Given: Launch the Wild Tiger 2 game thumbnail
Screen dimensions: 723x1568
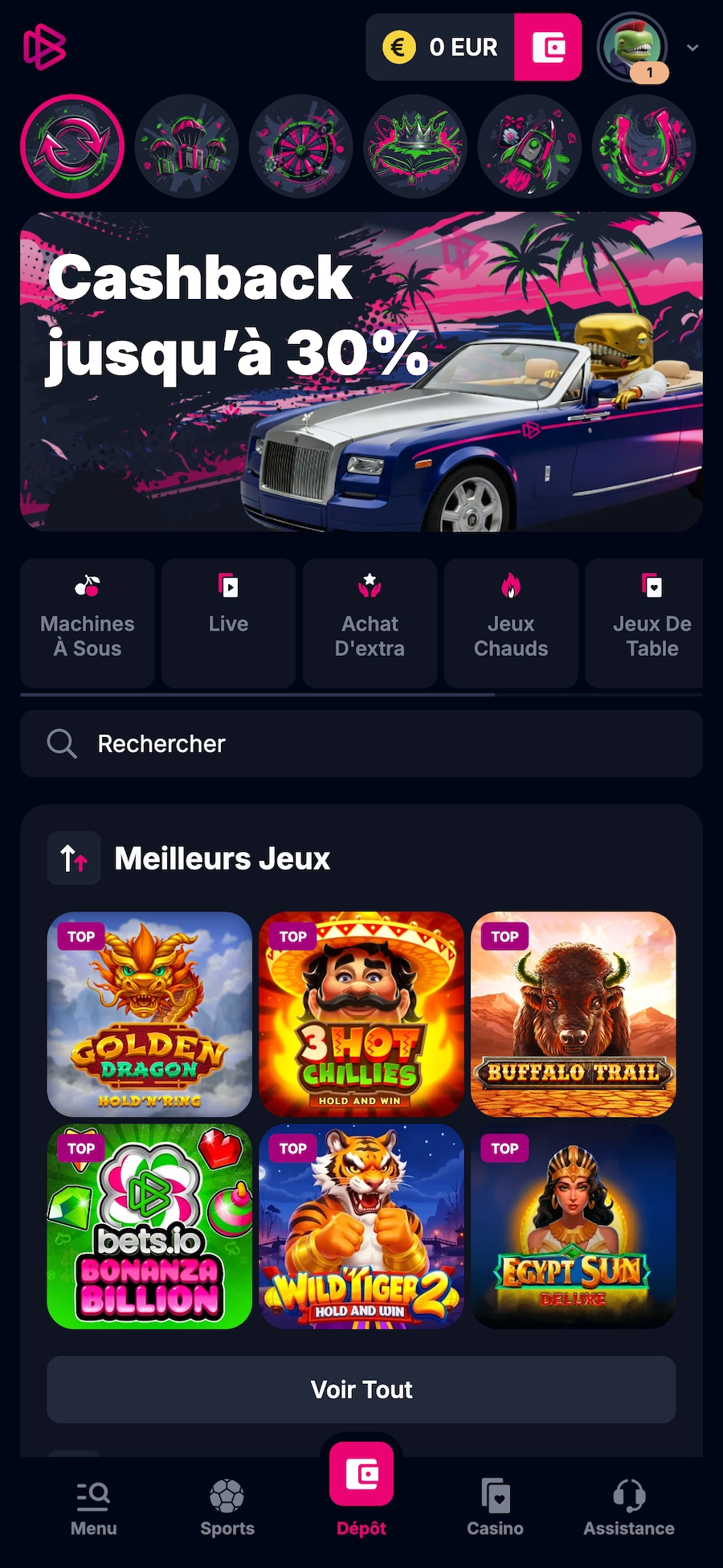Looking at the screenshot, I should coord(361,1226).
